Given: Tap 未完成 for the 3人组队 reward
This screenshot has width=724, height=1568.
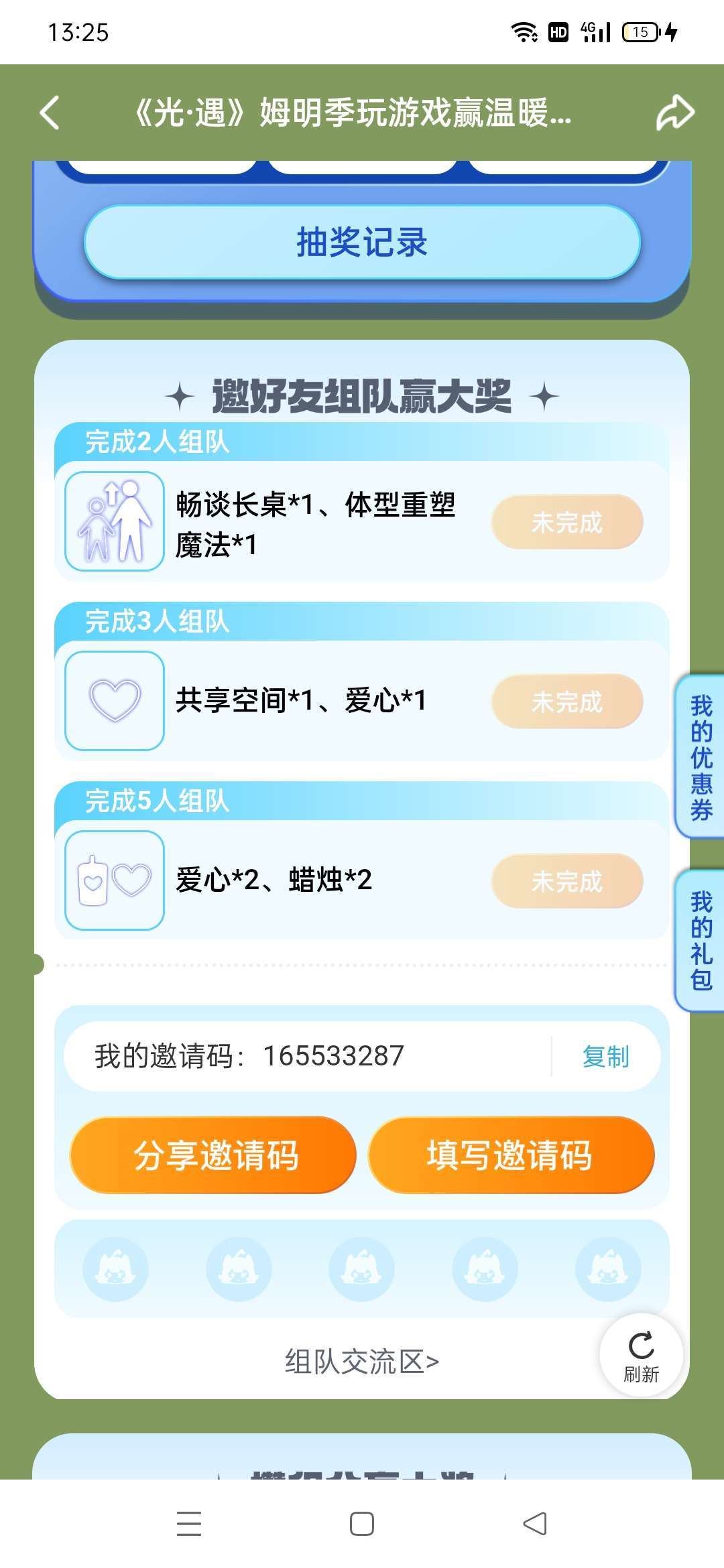Looking at the screenshot, I should [x=567, y=702].
